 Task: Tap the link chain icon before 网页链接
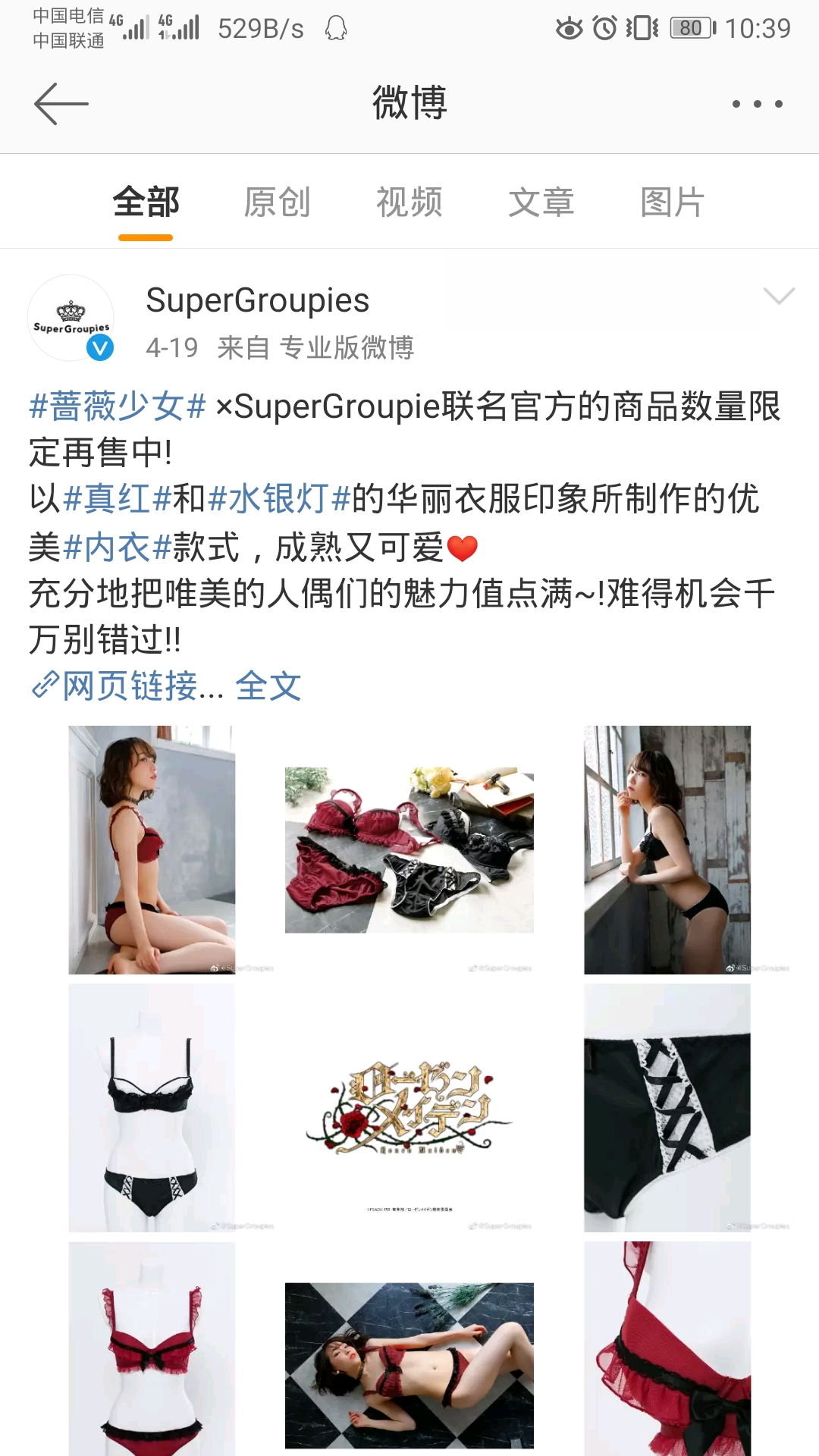pos(43,686)
